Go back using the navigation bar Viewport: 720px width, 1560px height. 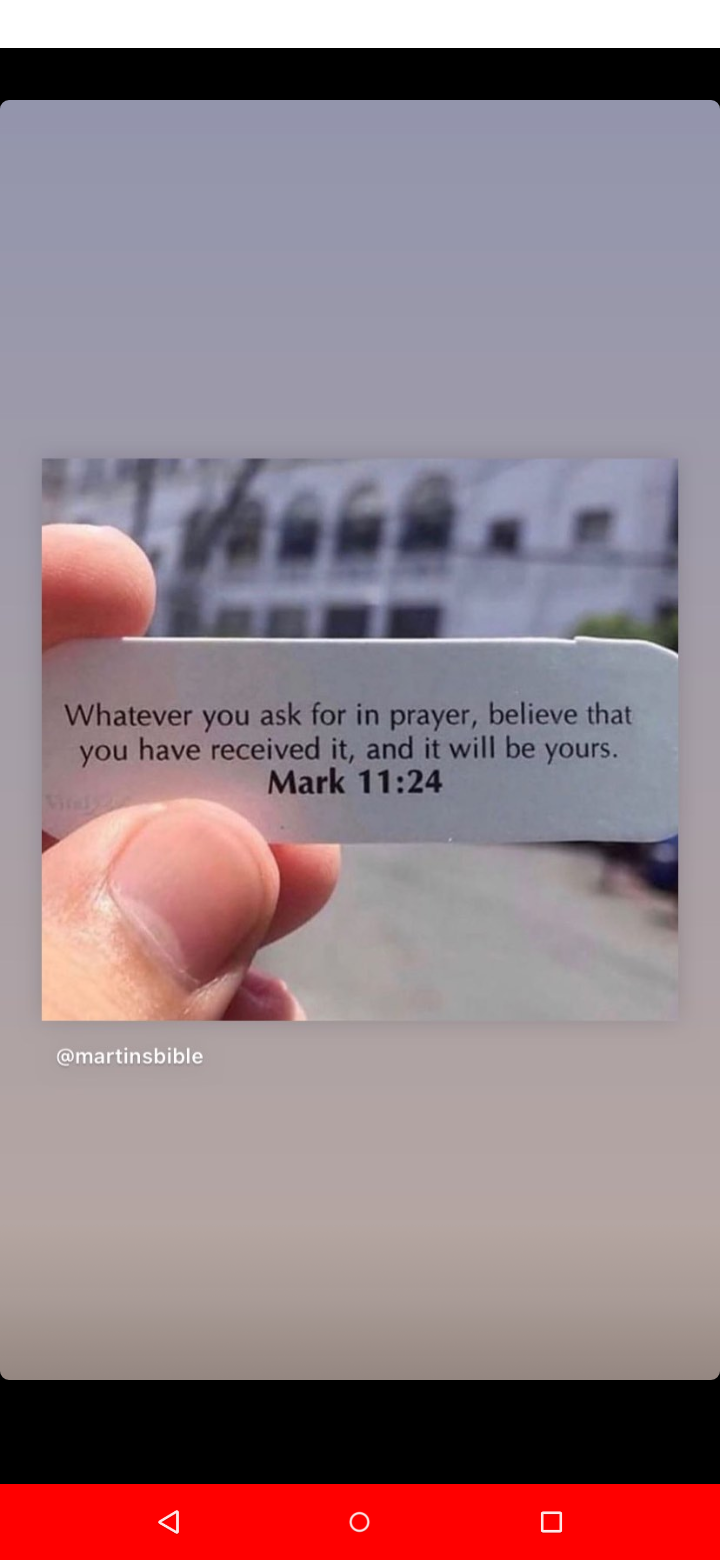click(x=169, y=1522)
